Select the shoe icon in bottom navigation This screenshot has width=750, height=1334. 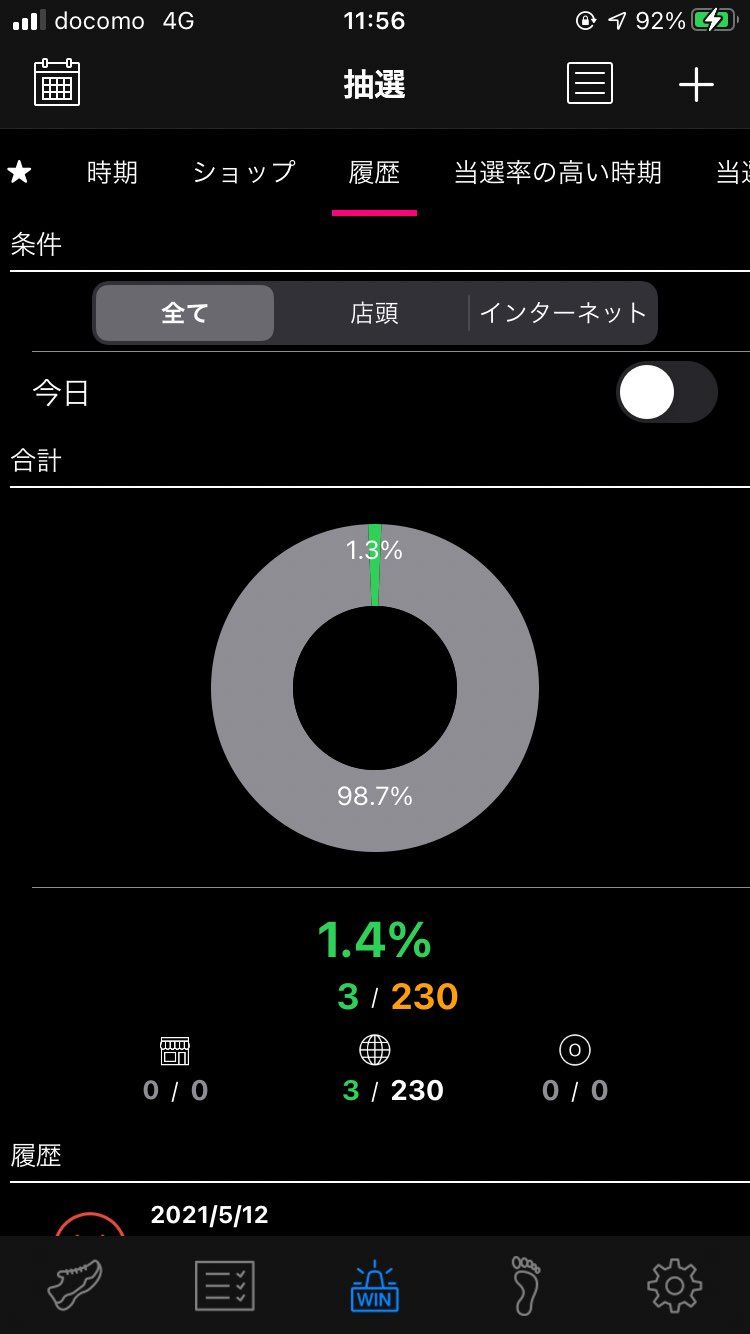coord(74,1285)
